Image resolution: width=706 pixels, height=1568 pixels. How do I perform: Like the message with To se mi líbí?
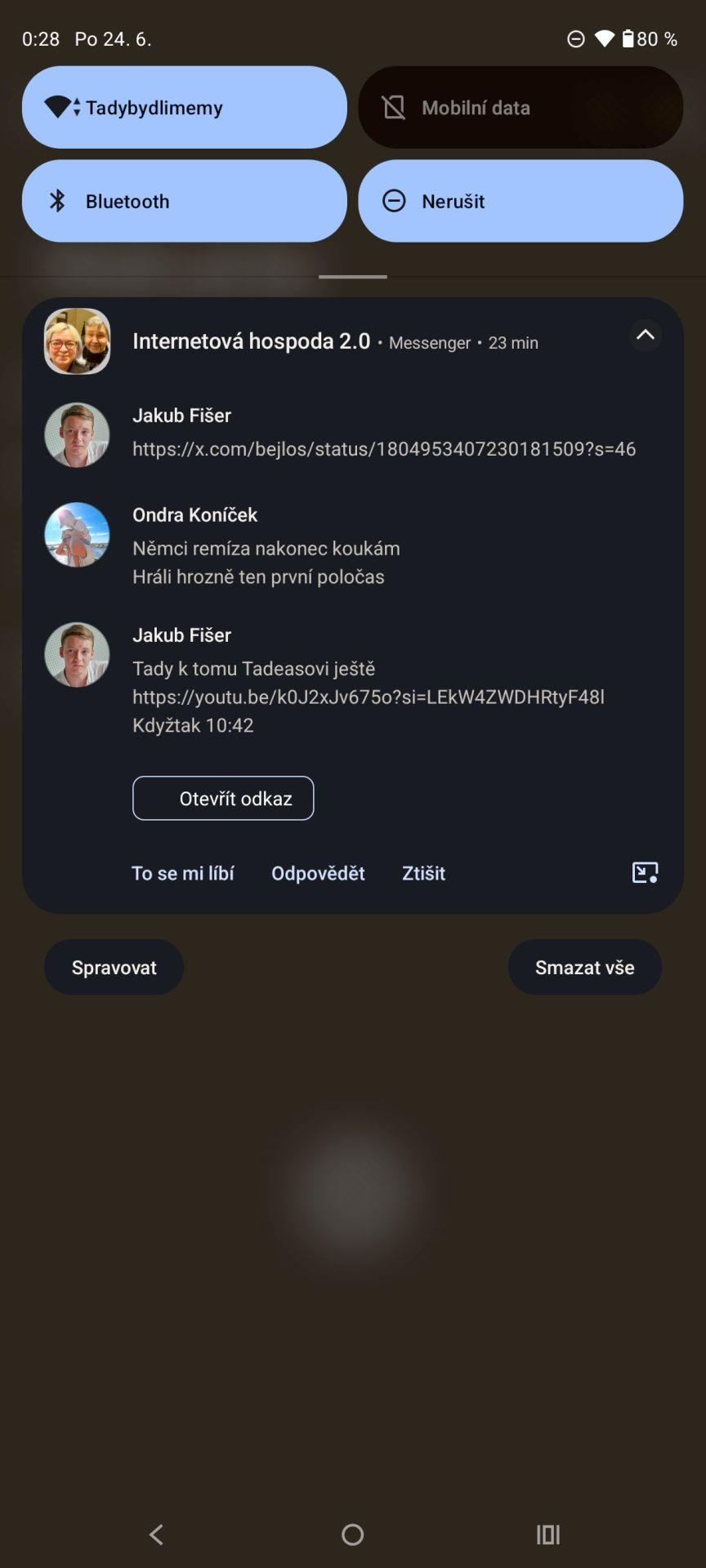point(183,873)
